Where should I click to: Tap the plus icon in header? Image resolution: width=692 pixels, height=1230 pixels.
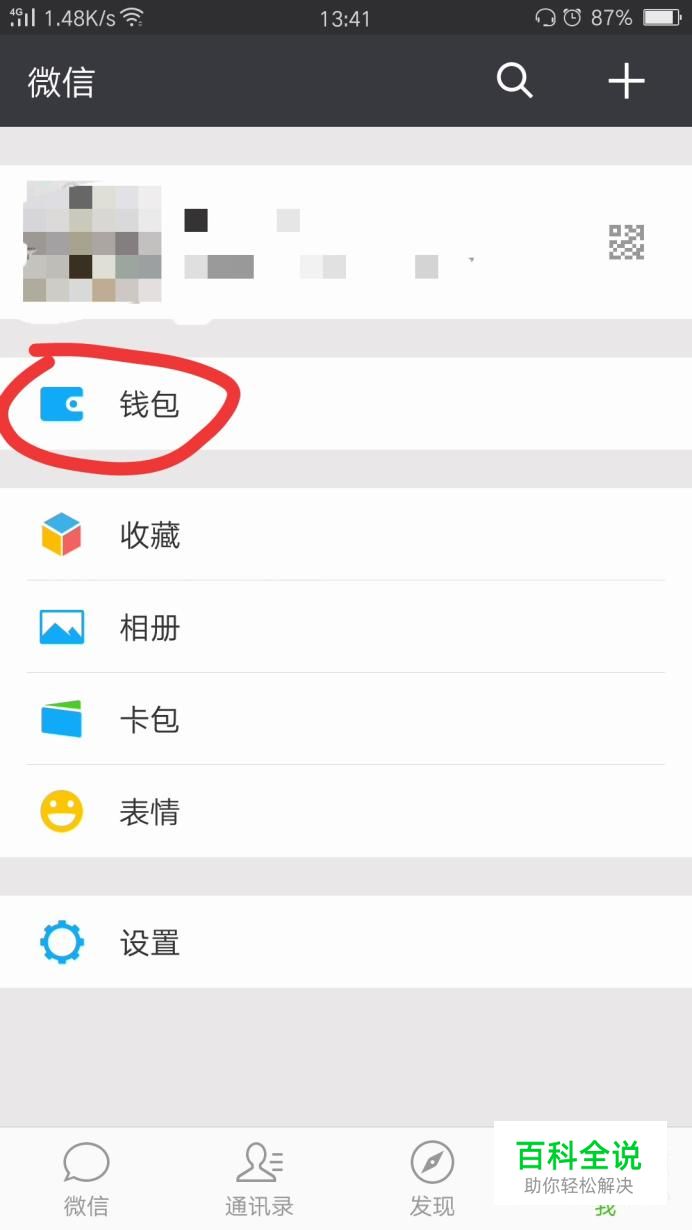pyautogui.click(x=626, y=80)
